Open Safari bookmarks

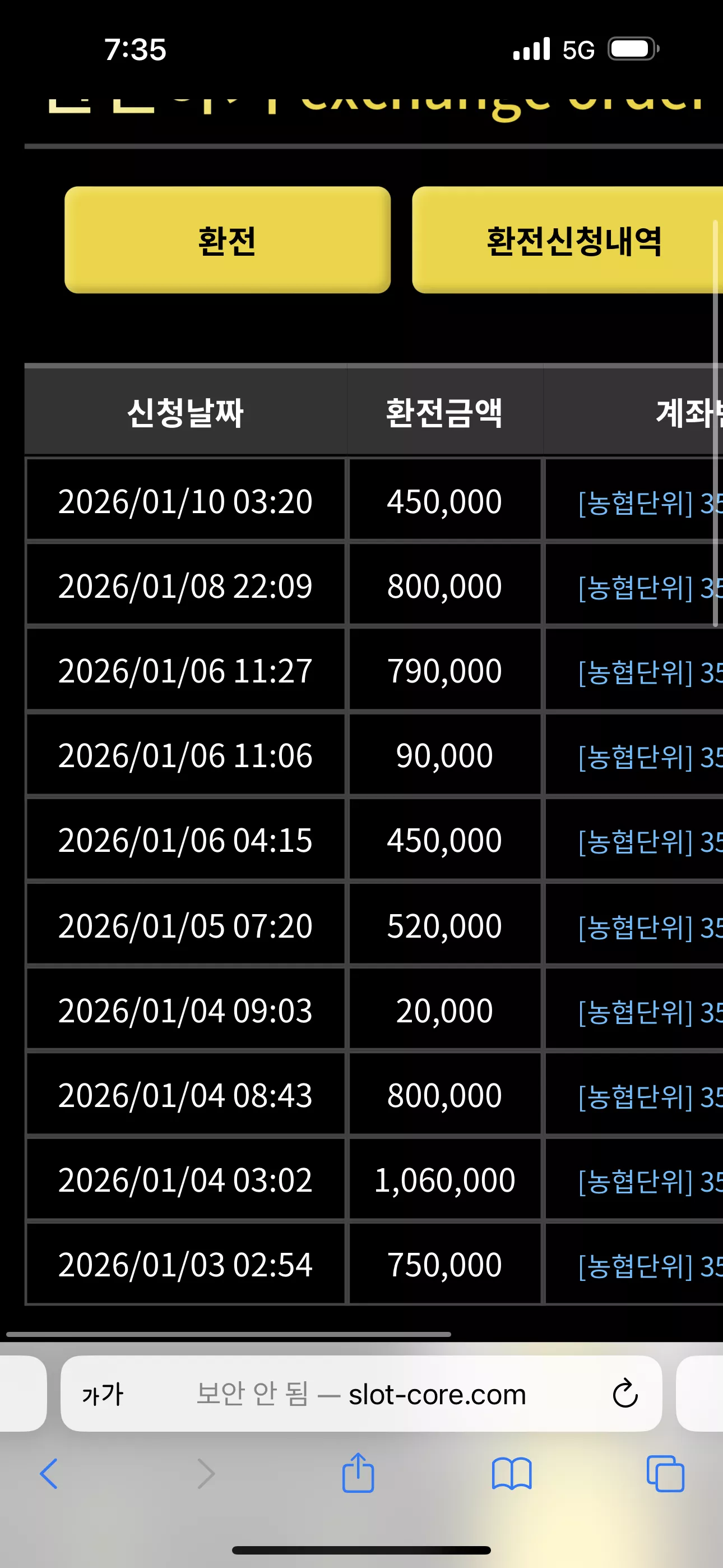512,1474
